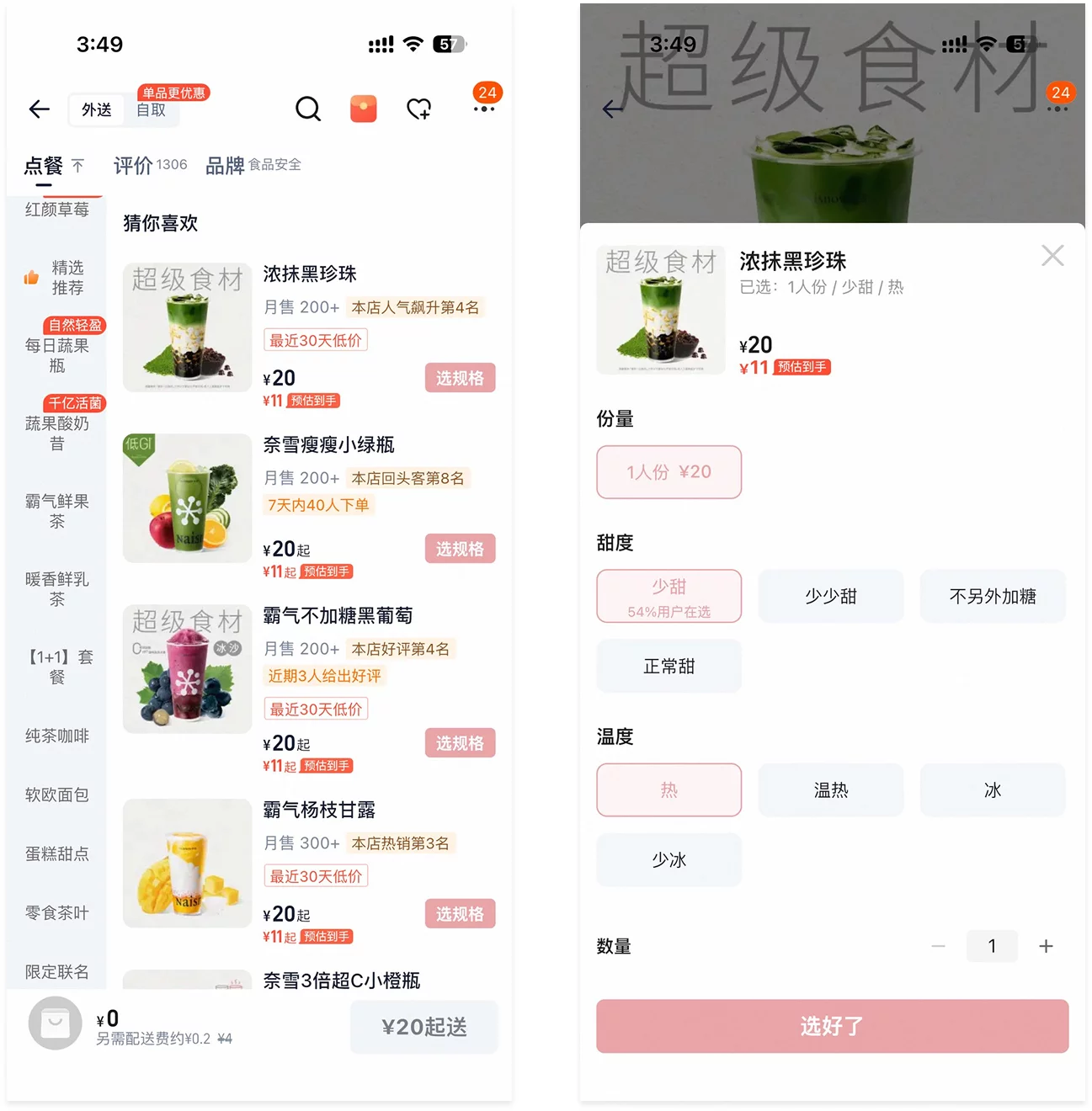Increase quantity with the plus button
This screenshot has width=1092, height=1111.
1046,947
